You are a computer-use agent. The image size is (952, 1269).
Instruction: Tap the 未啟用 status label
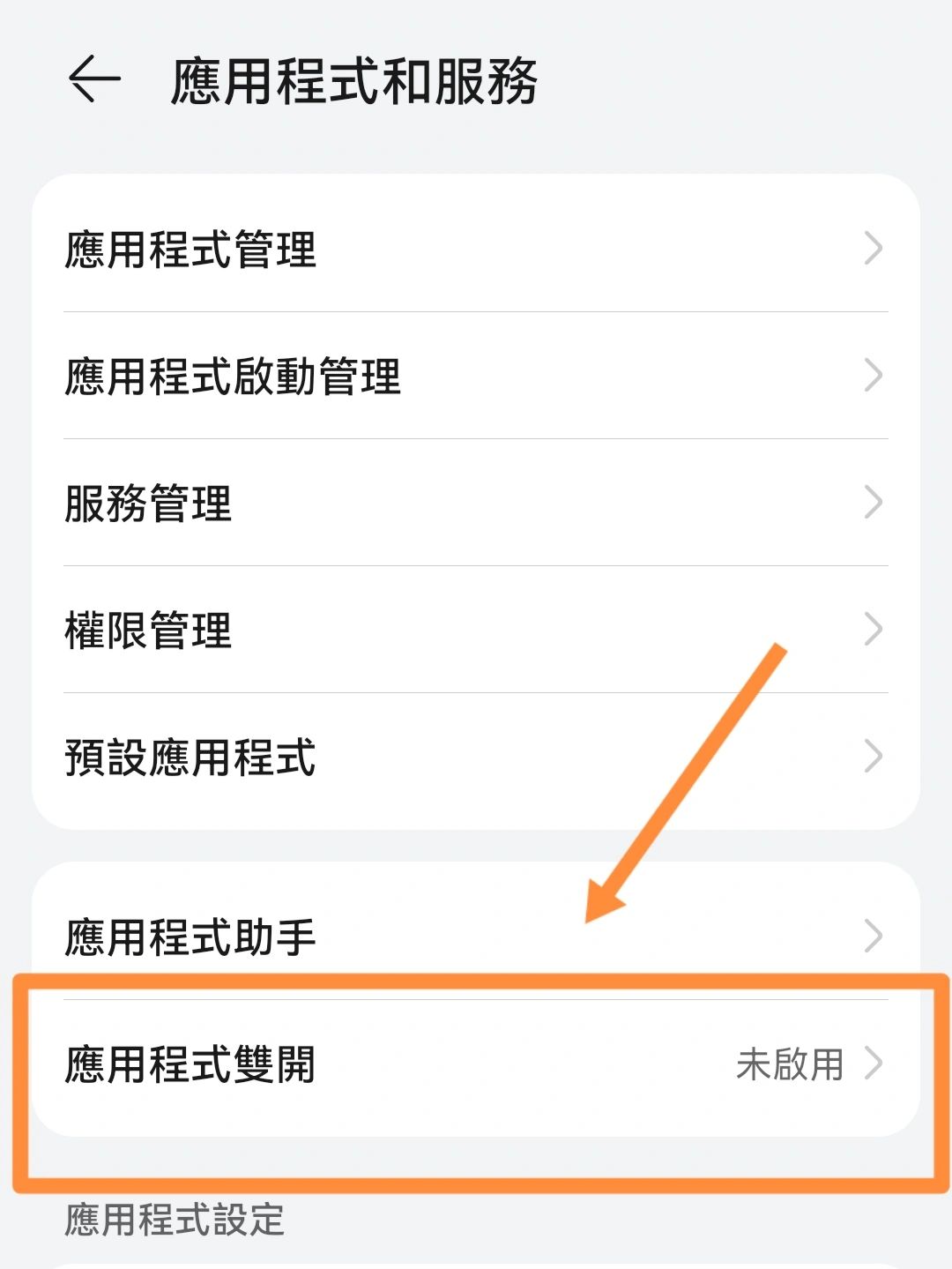click(x=791, y=1064)
